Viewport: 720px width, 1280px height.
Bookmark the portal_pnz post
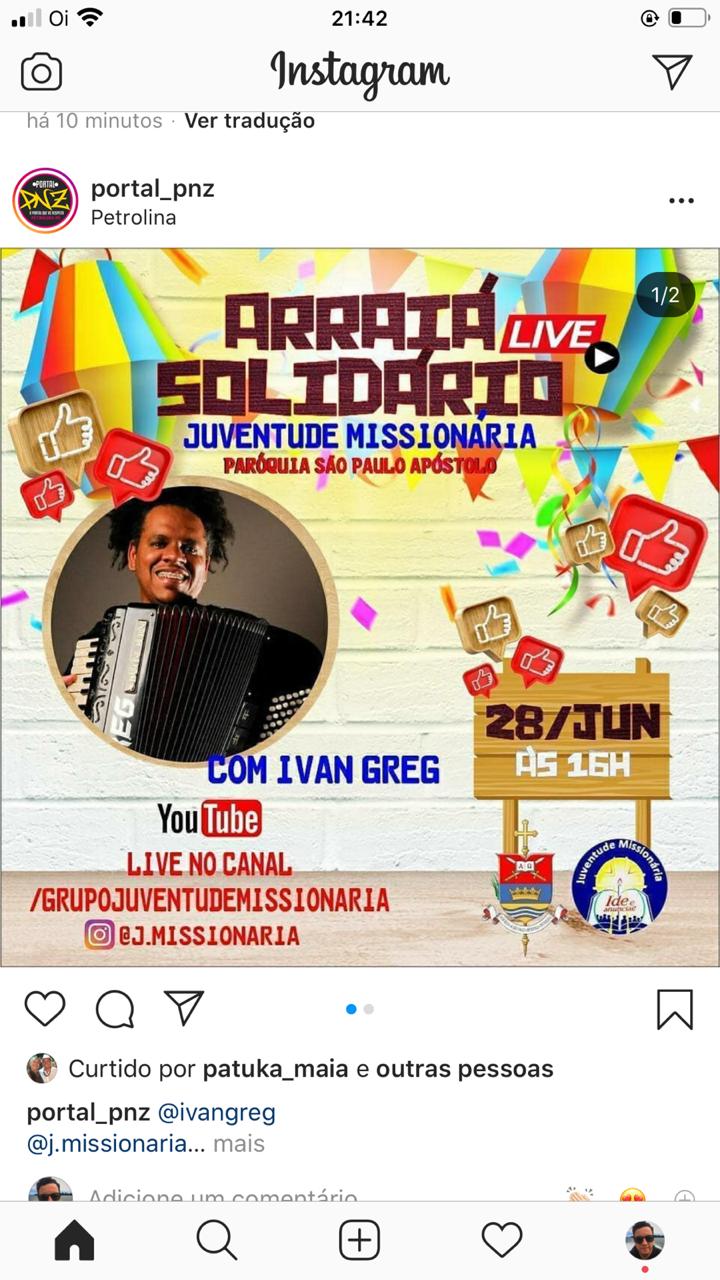point(675,1009)
